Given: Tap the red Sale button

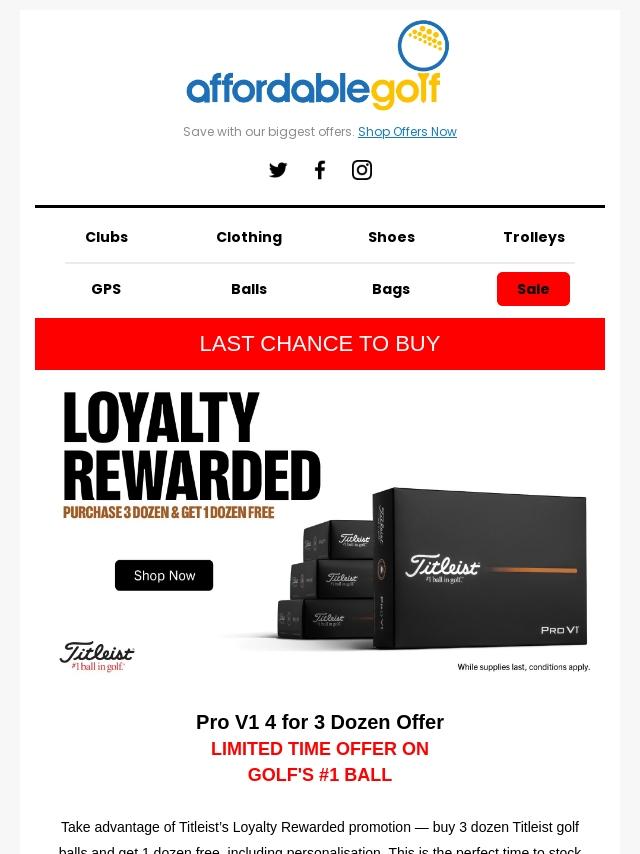Looking at the screenshot, I should pos(533,289).
